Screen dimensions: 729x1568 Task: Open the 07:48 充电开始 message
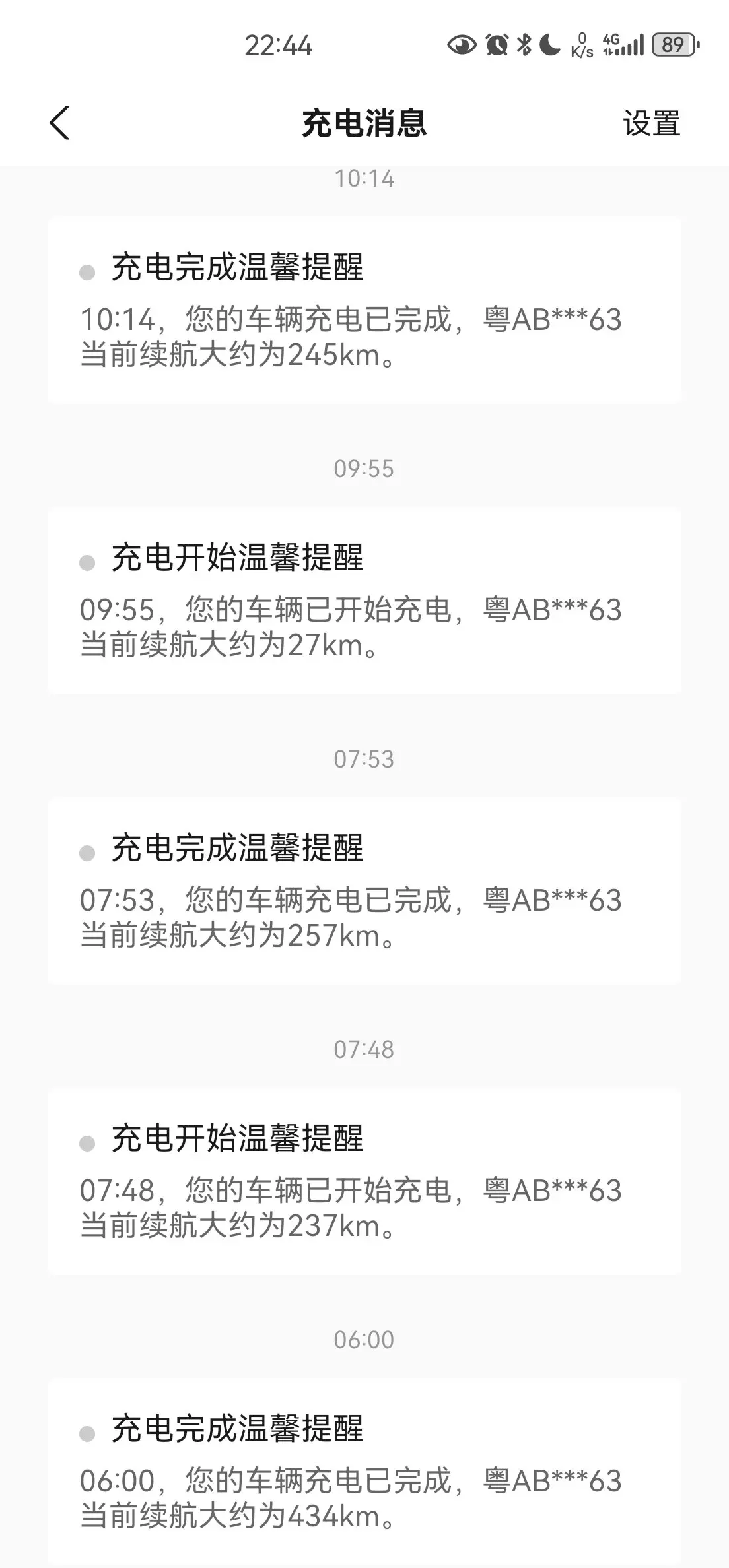[x=364, y=1181]
